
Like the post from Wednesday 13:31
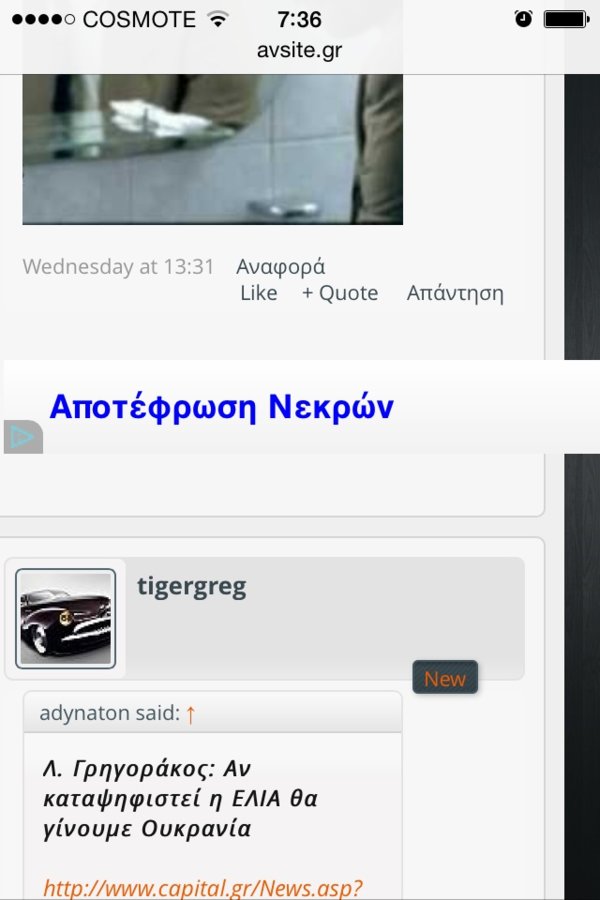coord(258,293)
